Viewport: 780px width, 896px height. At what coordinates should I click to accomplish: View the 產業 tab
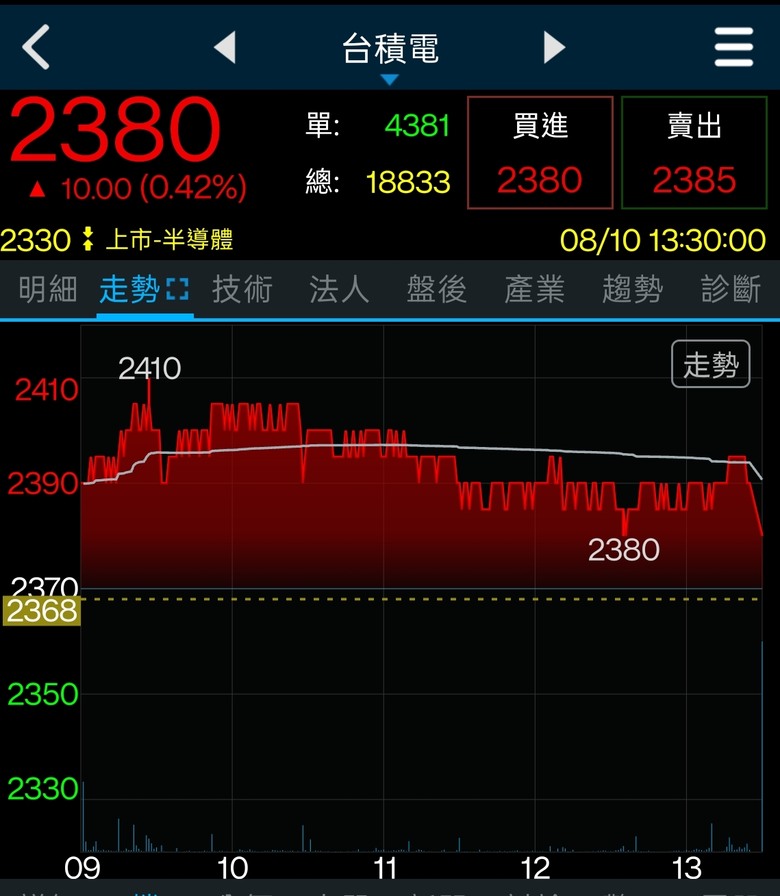point(535,289)
